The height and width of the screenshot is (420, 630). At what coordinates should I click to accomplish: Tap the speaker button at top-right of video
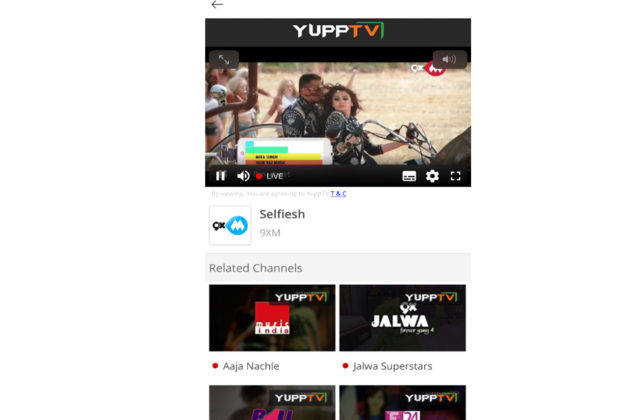point(449,60)
